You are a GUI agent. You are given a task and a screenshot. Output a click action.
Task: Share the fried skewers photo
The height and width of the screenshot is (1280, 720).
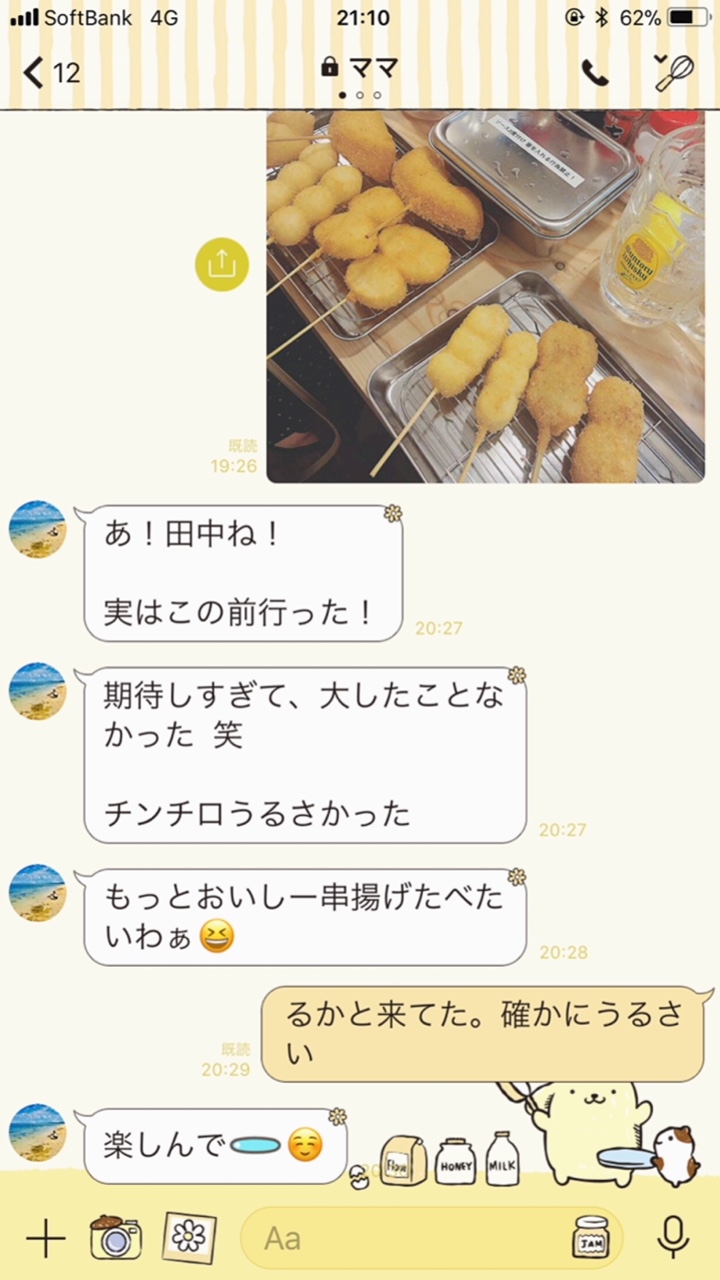pyautogui.click(x=220, y=264)
